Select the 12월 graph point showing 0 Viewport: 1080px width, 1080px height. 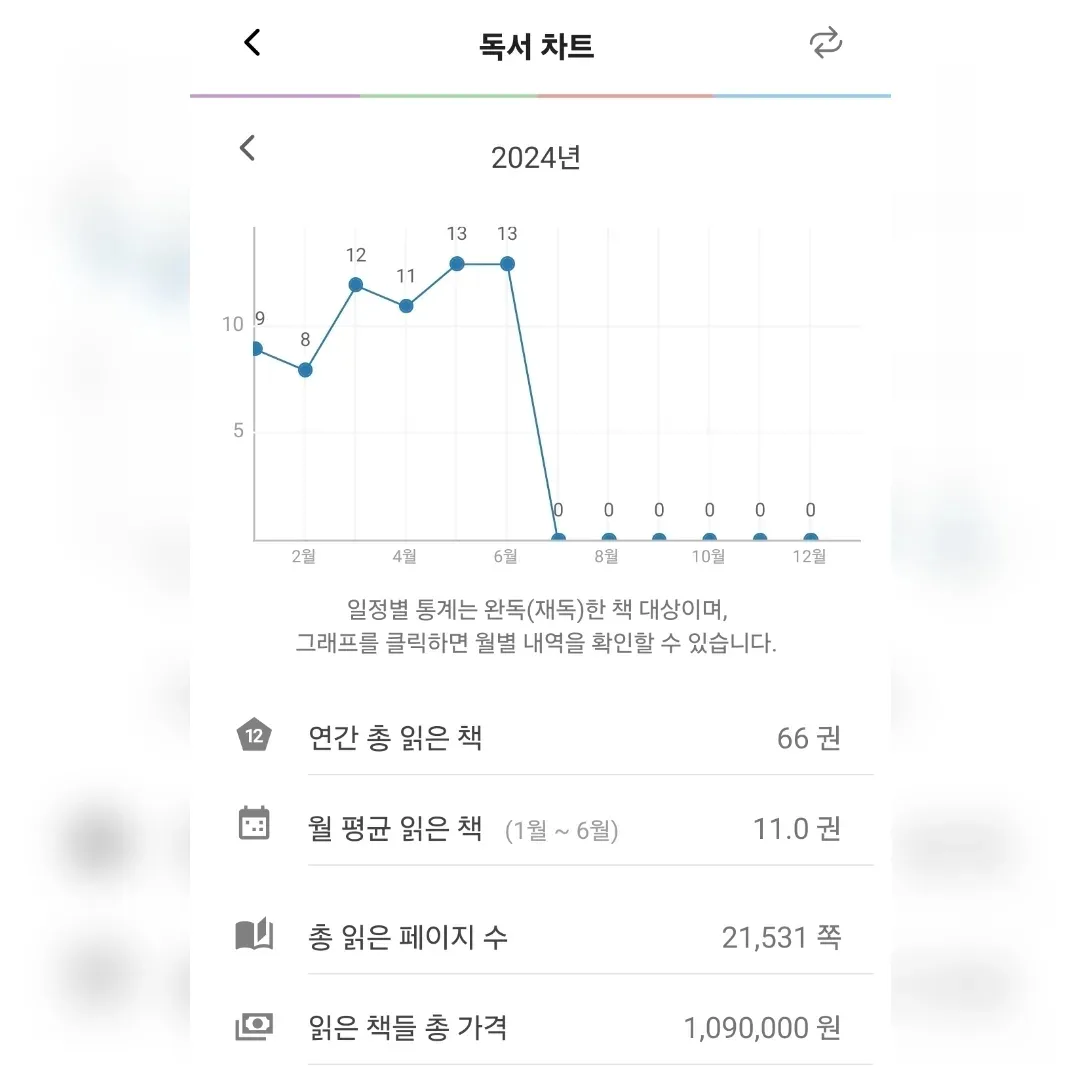pyautogui.click(x=810, y=539)
